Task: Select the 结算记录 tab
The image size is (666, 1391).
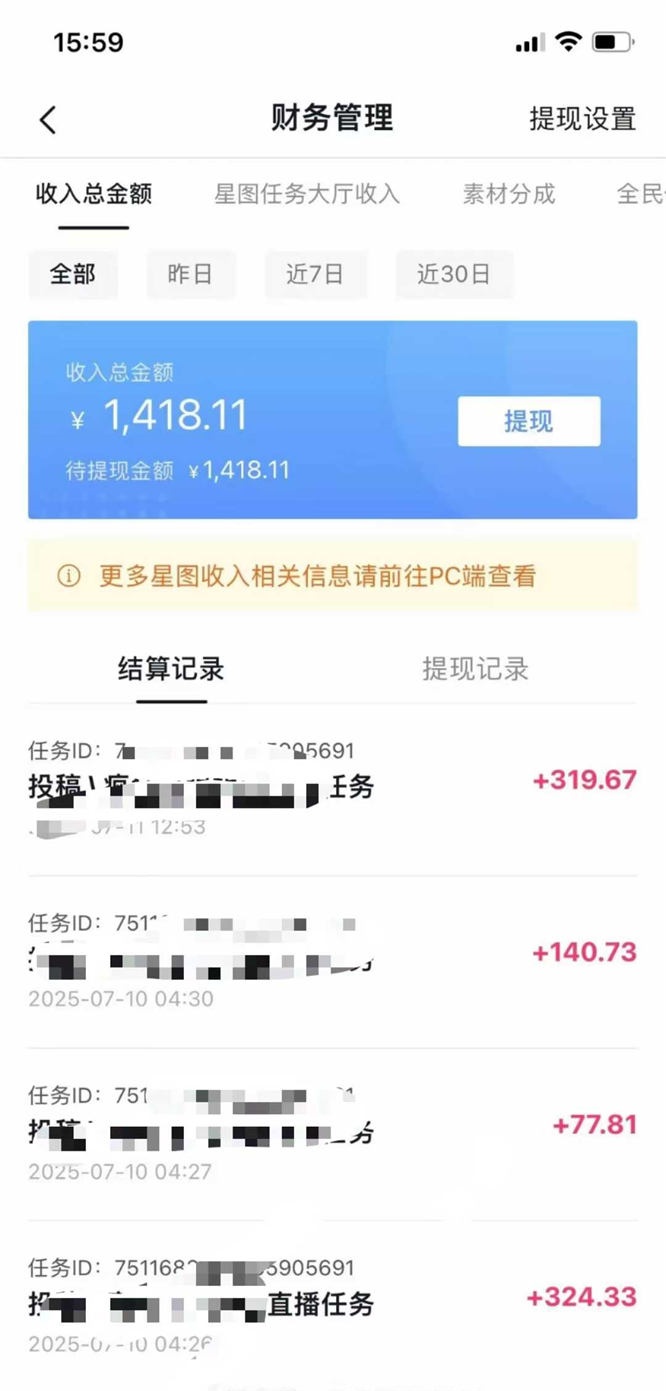Action: click(171, 669)
